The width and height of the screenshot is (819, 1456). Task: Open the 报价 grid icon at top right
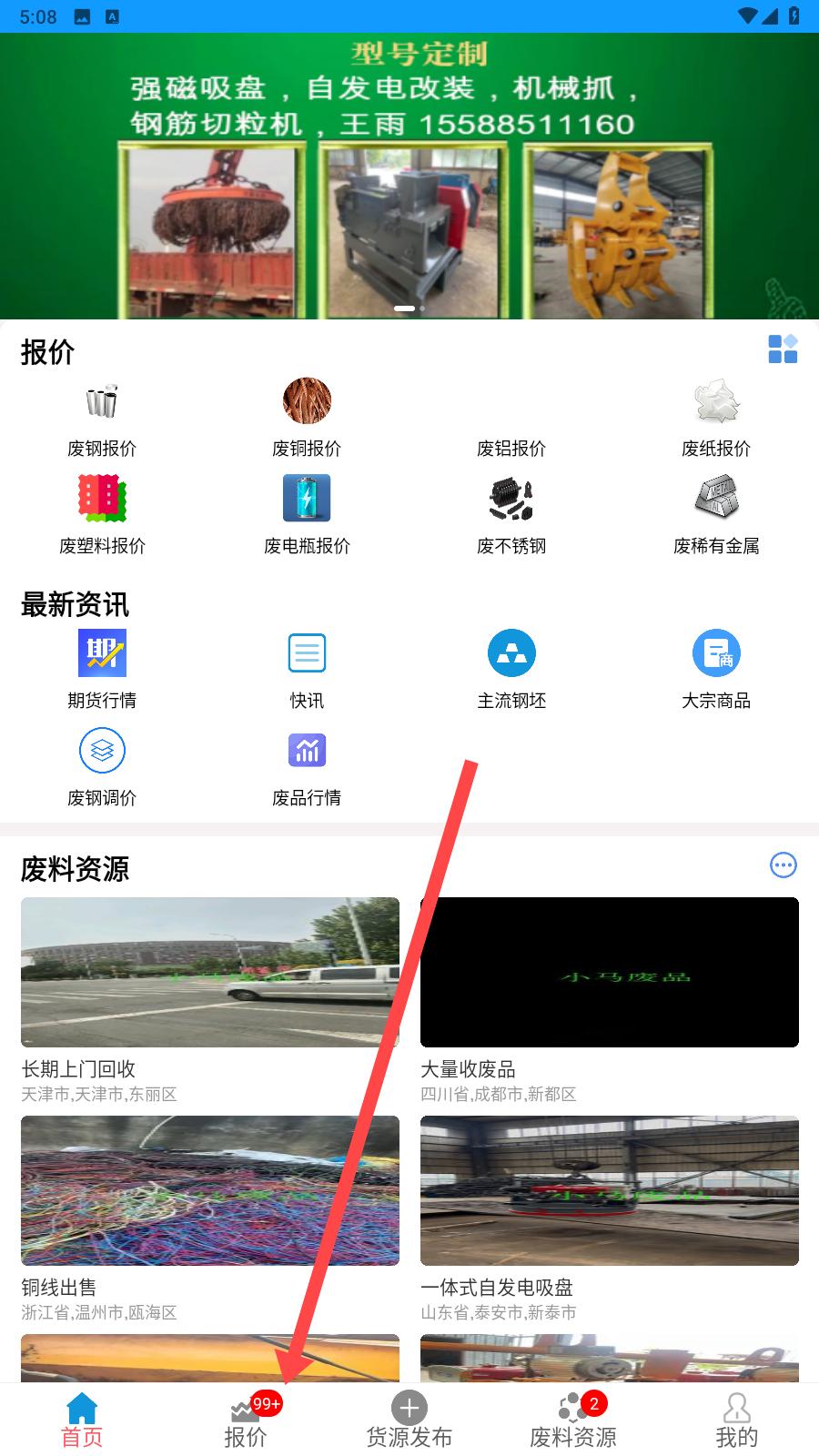783,349
